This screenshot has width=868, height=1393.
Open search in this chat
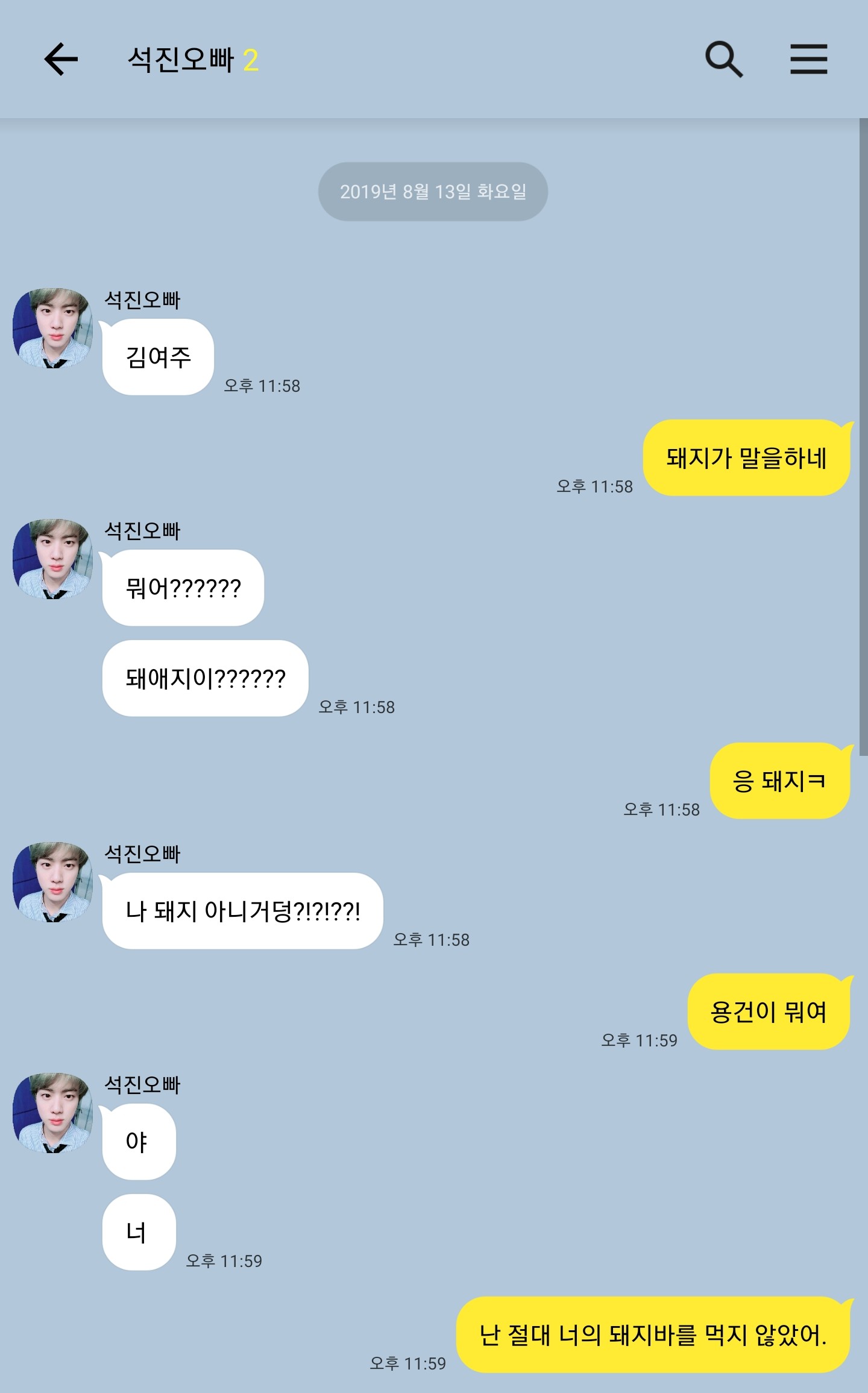(x=724, y=59)
